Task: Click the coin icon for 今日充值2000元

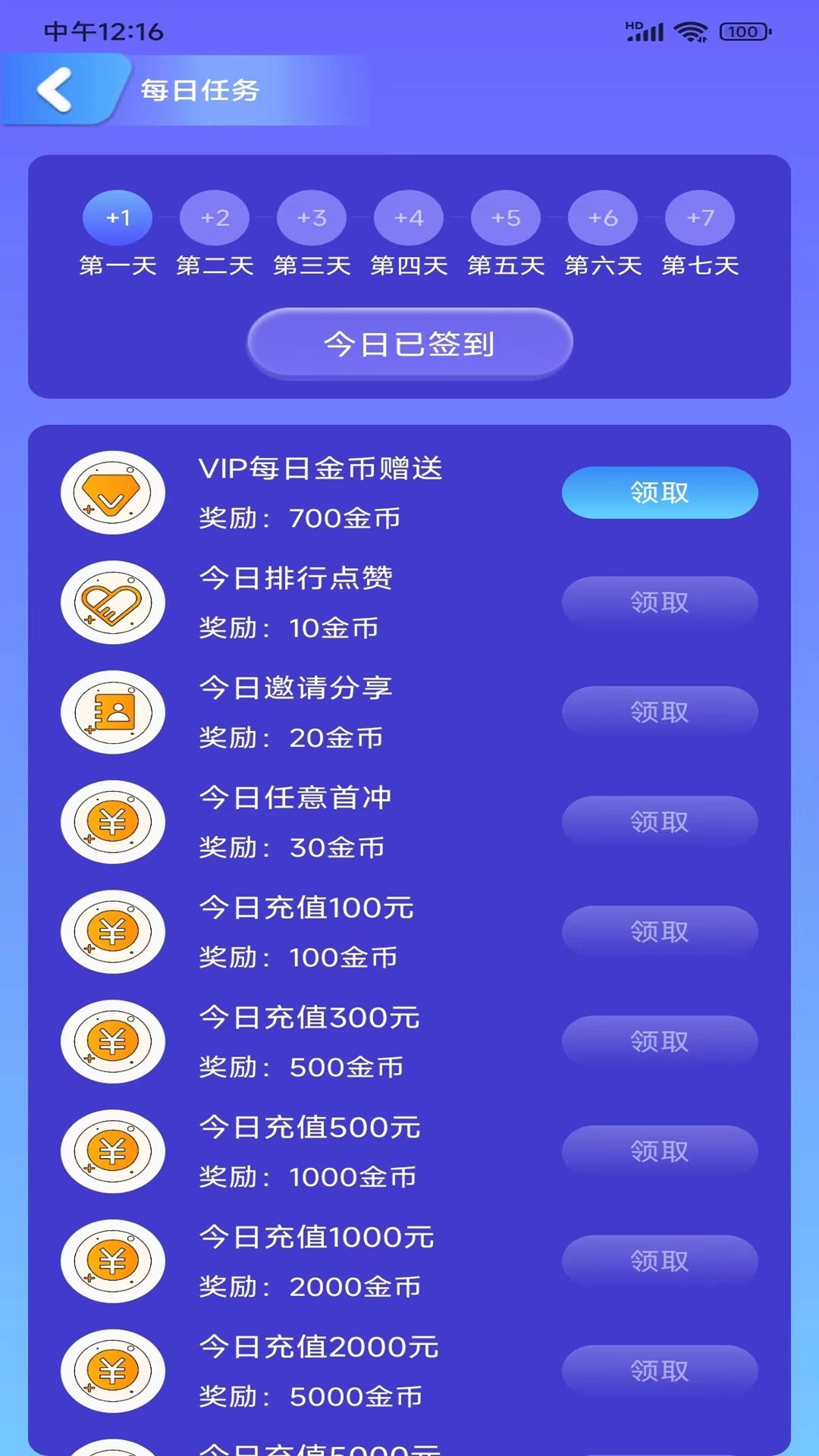Action: click(x=113, y=1371)
